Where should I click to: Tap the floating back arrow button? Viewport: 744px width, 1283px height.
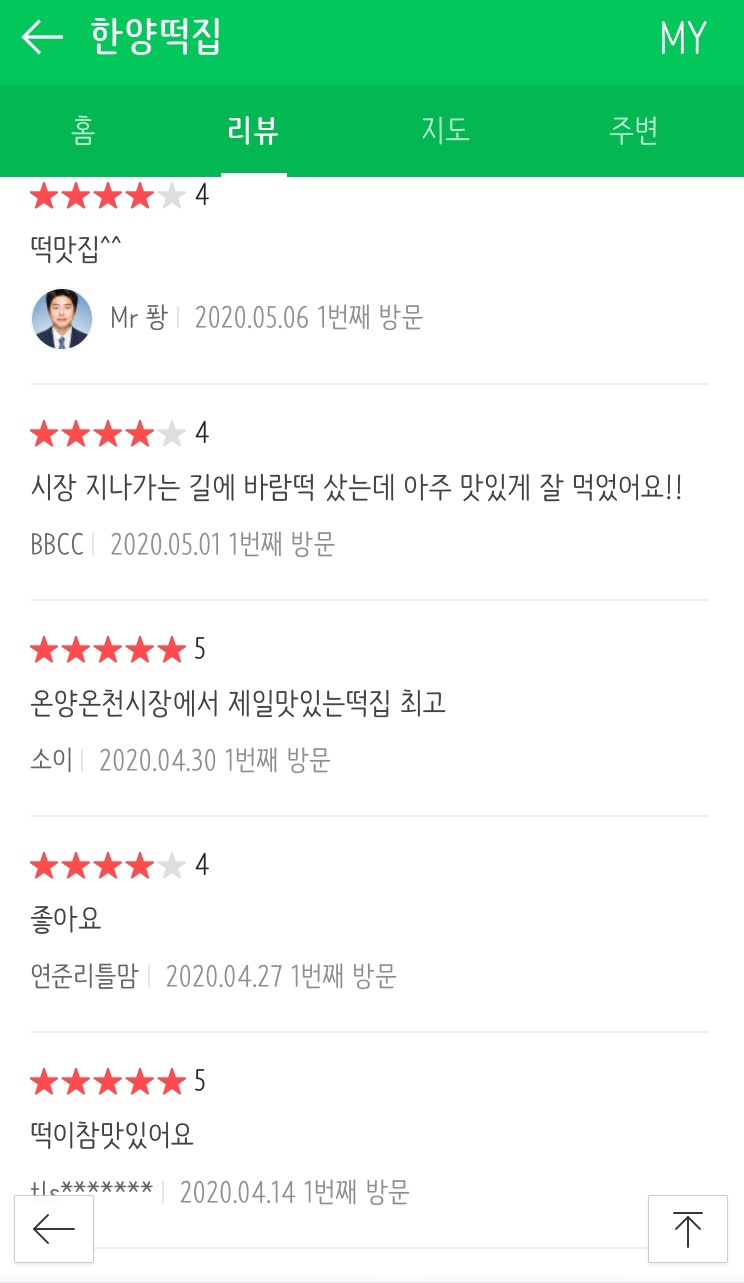coord(54,1229)
